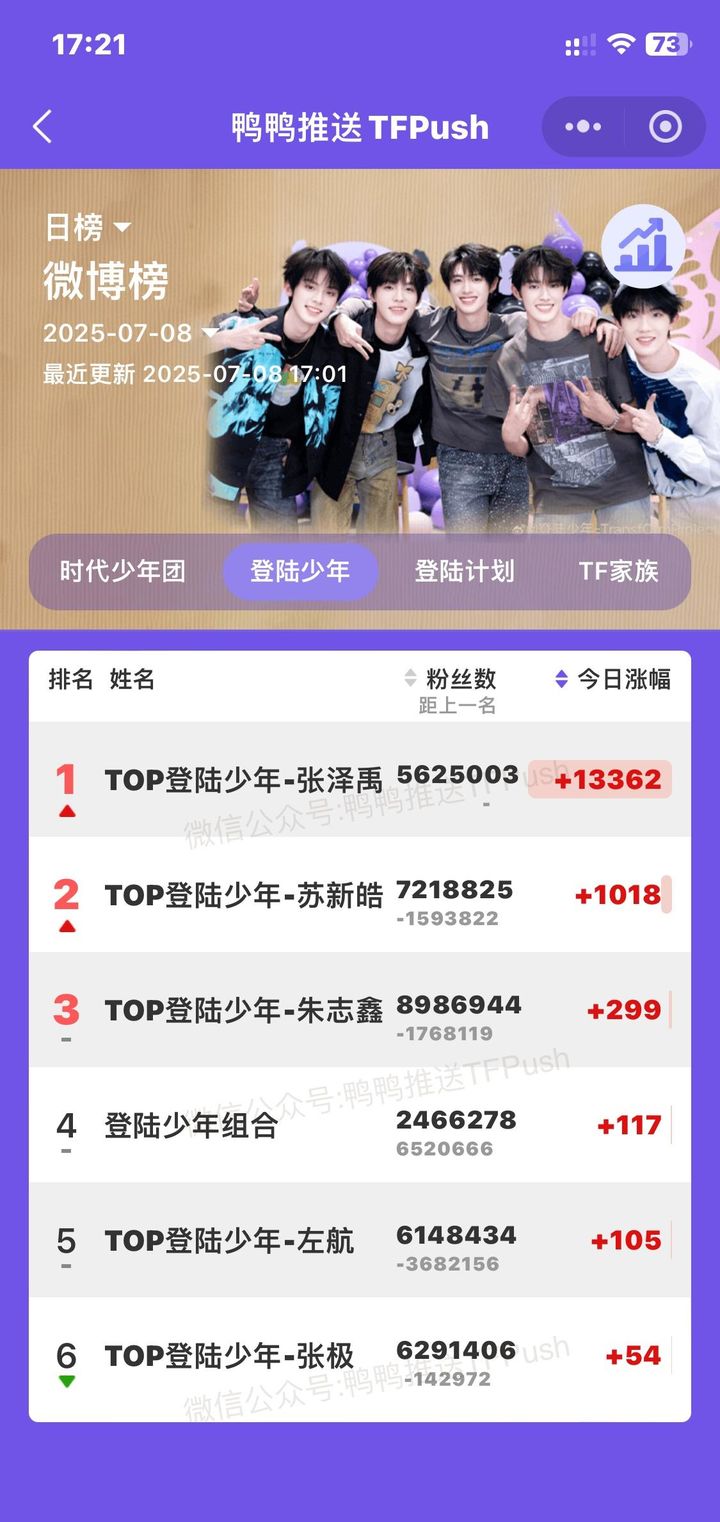
Task: Switch to the TF家族 tab
Action: [x=618, y=572]
